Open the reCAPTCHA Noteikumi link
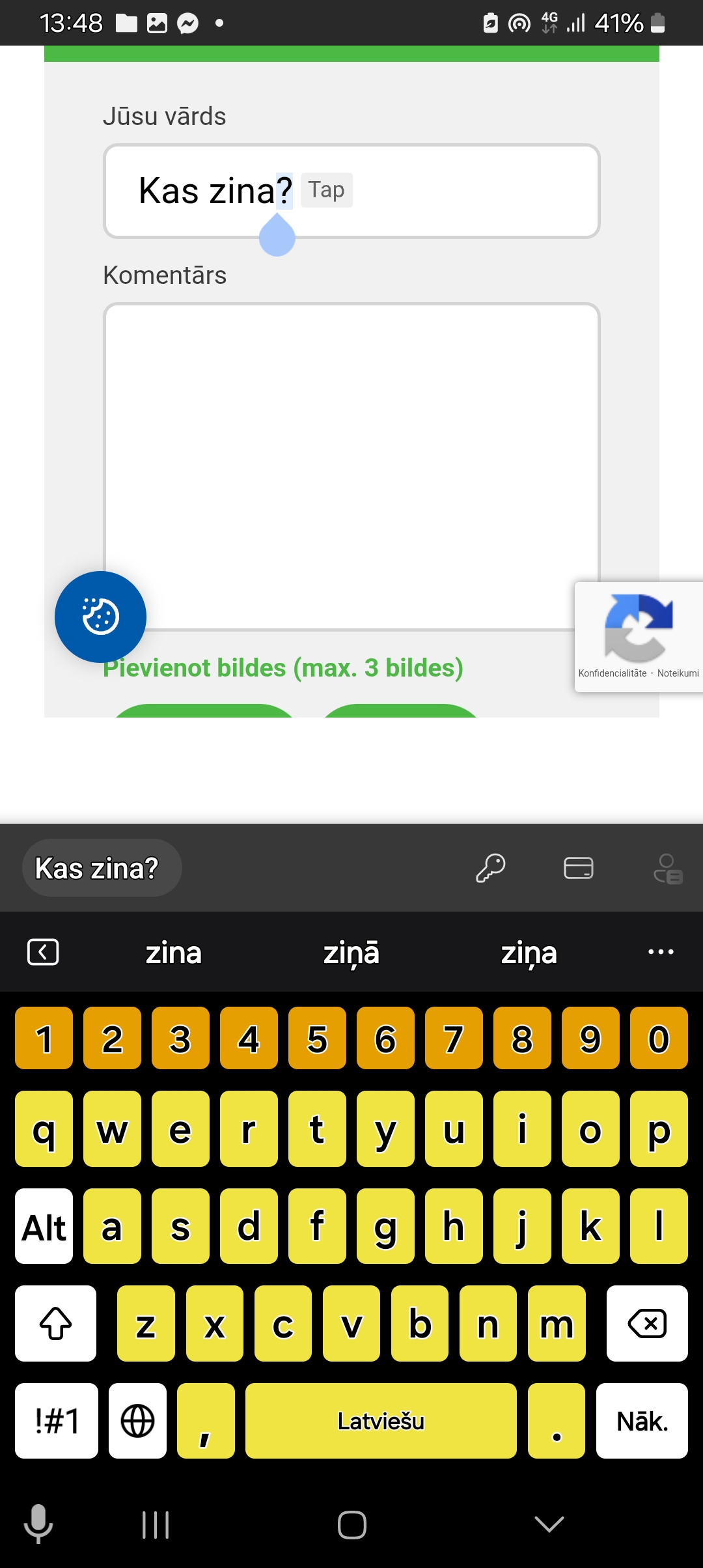 678,673
